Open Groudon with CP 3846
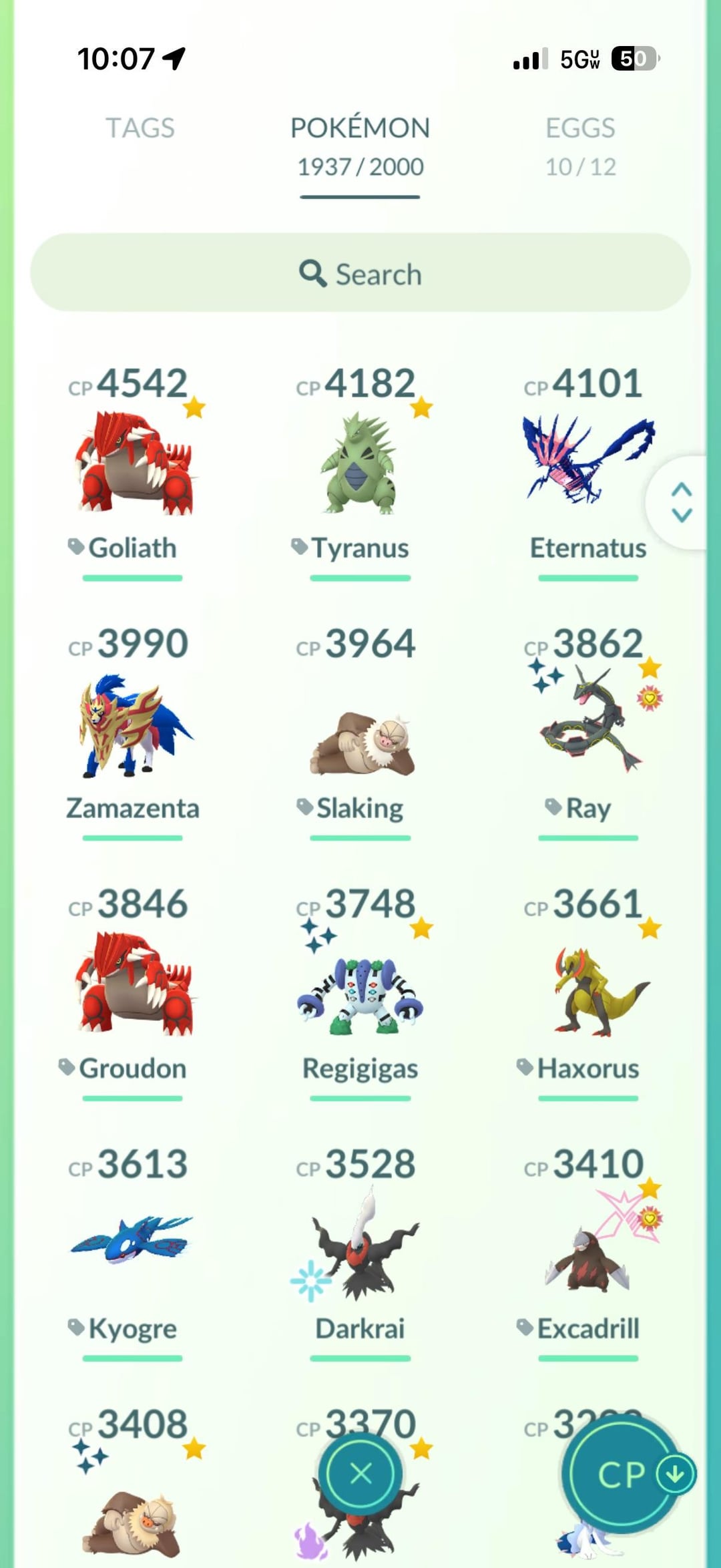The width and height of the screenshot is (721, 1568). click(133, 985)
